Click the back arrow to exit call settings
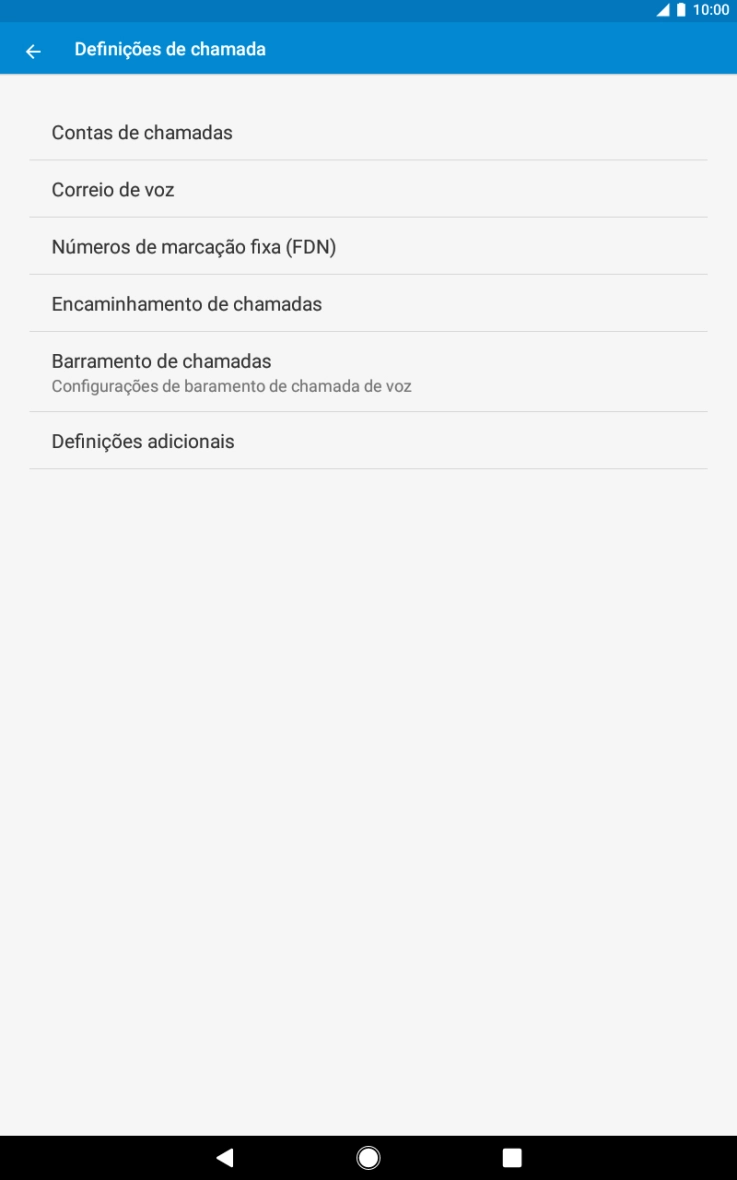This screenshot has width=737, height=1180. tap(32, 48)
